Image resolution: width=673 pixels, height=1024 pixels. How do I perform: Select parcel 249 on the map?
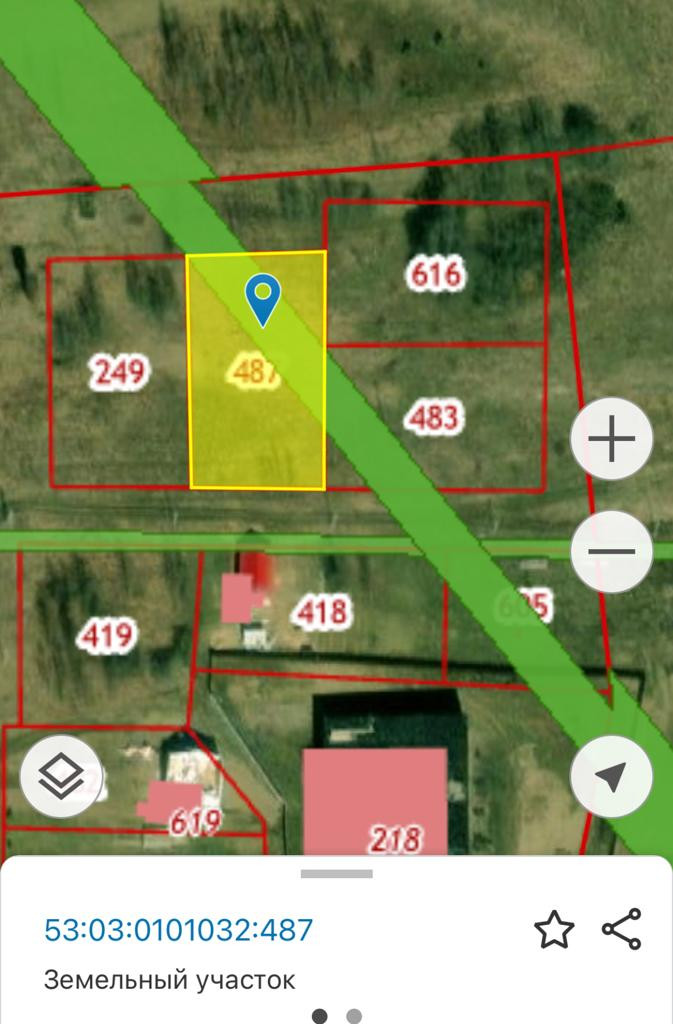[119, 372]
